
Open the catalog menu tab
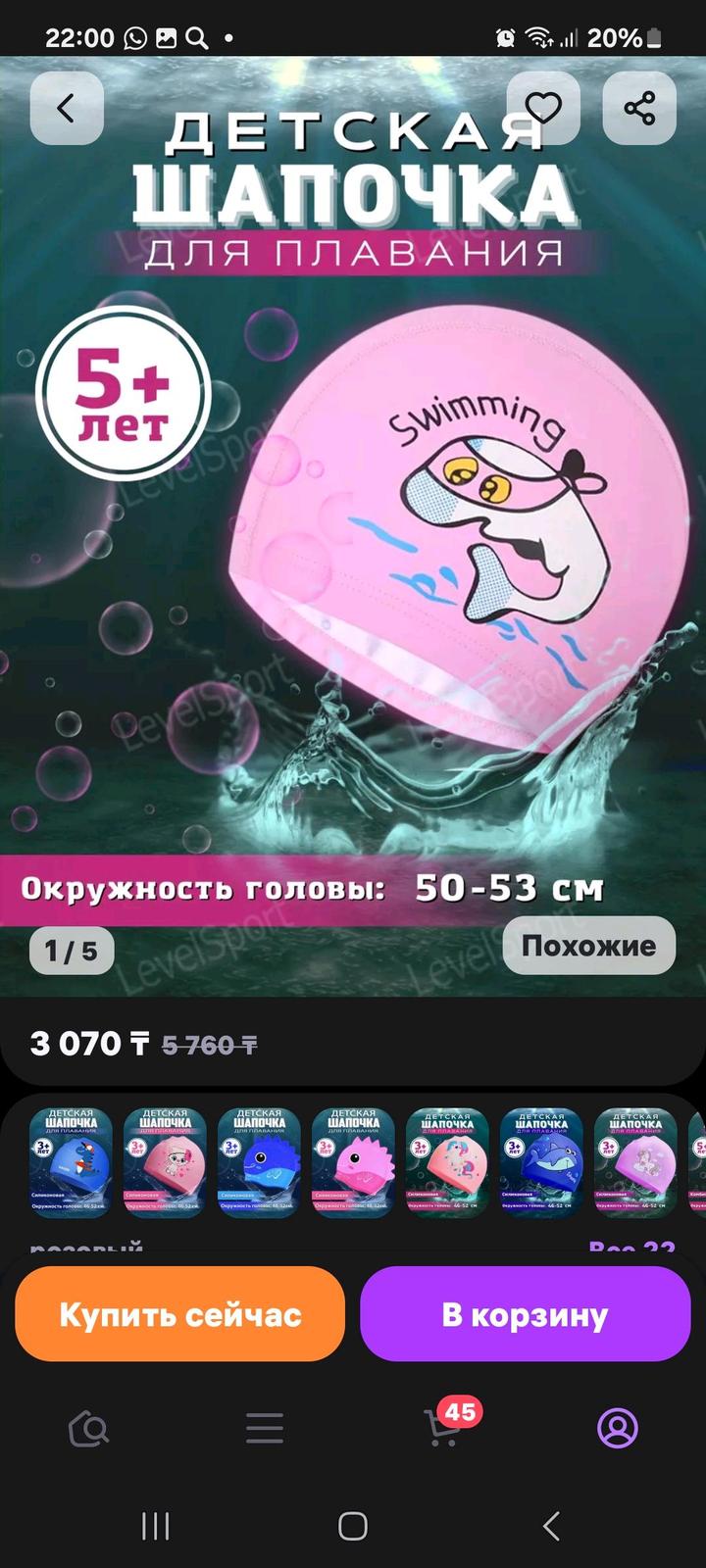click(x=265, y=1429)
